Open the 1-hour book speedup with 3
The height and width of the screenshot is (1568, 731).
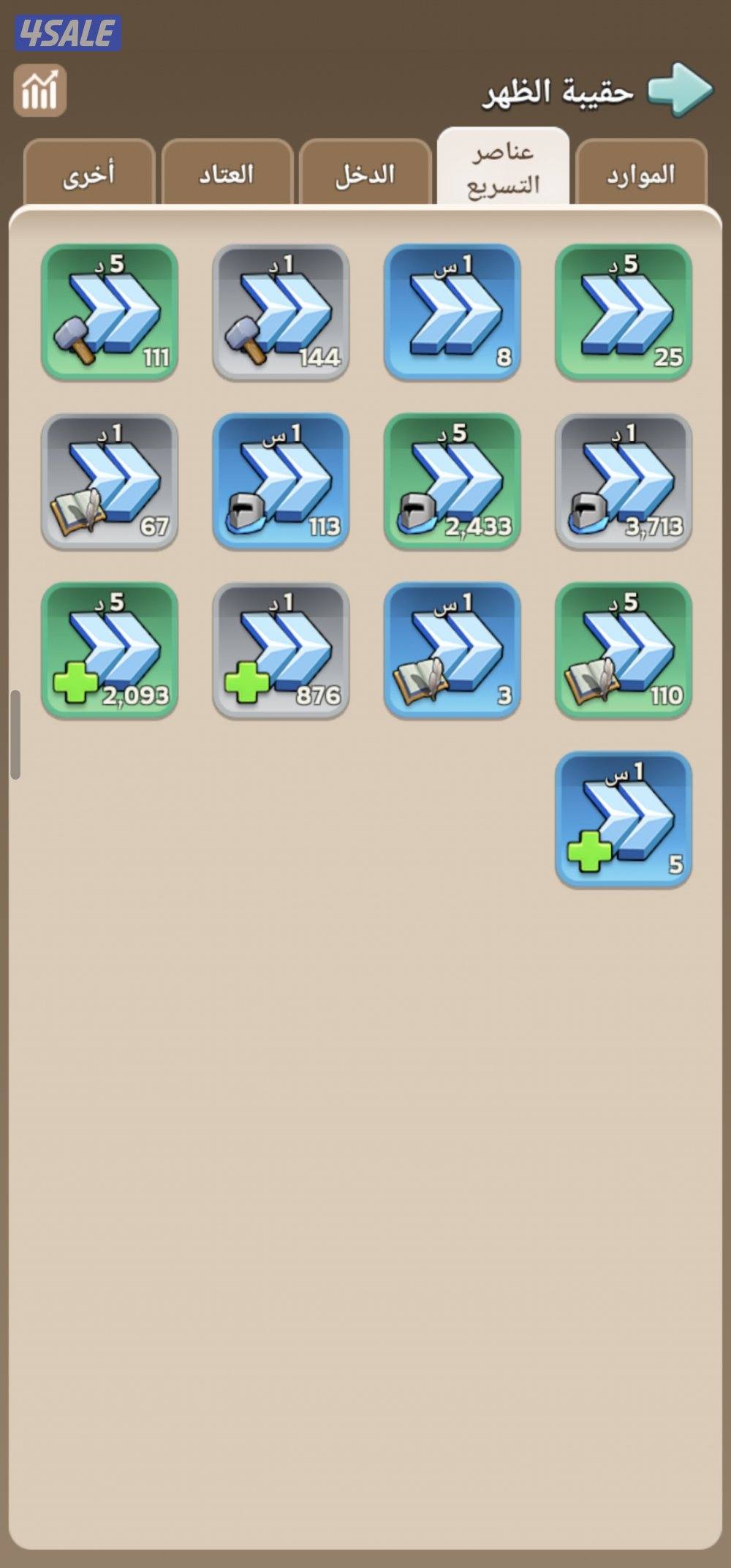coord(452,650)
